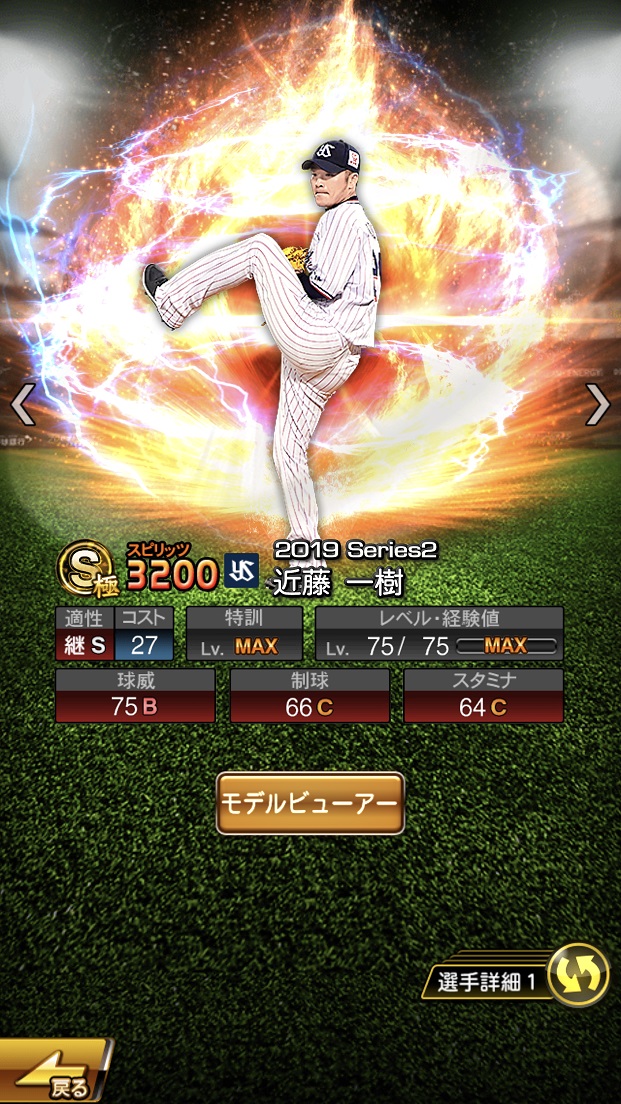Switch the 選手詳細 1 player details view
The width and height of the screenshot is (621, 1104).
[x=579, y=973]
